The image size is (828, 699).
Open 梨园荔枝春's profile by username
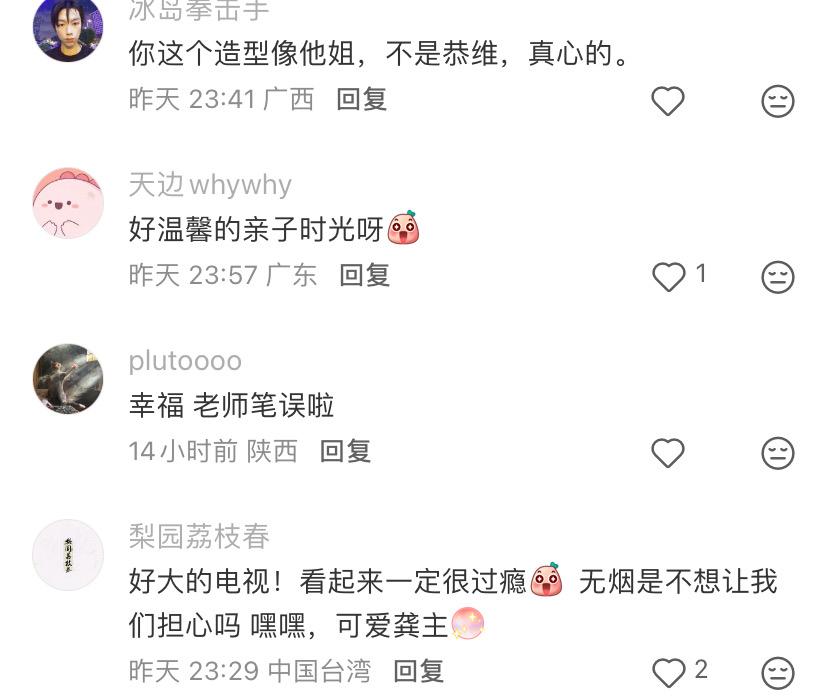(199, 537)
